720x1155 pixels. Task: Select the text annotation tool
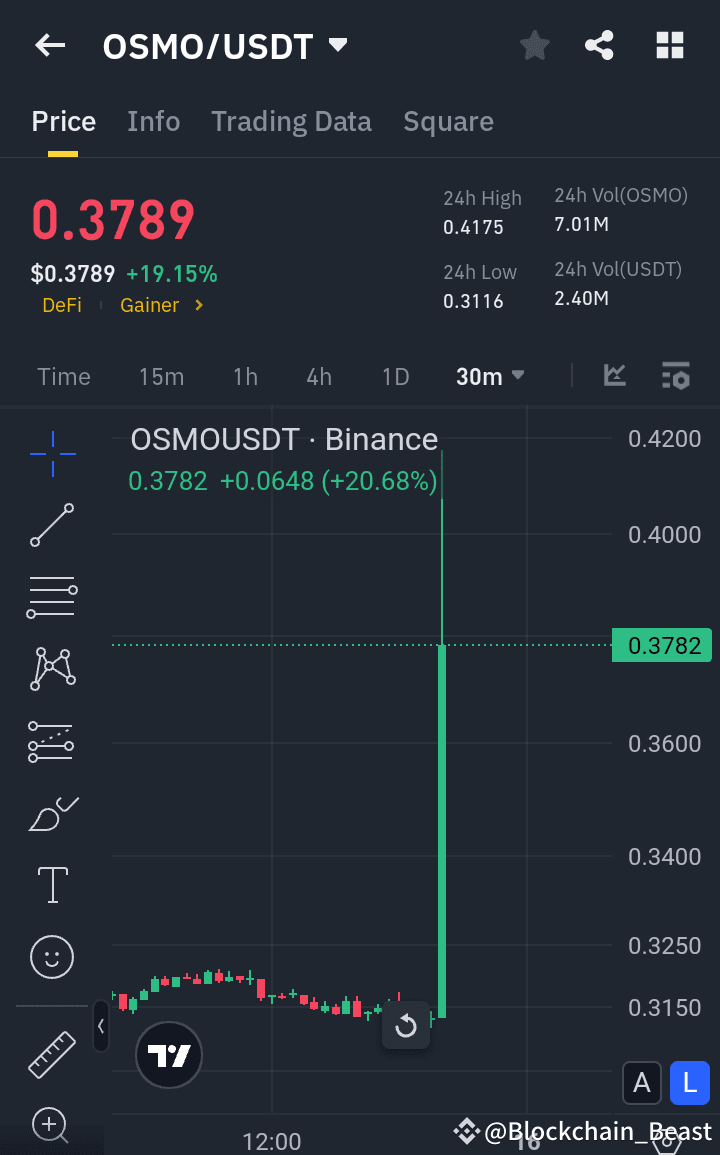coord(52,885)
